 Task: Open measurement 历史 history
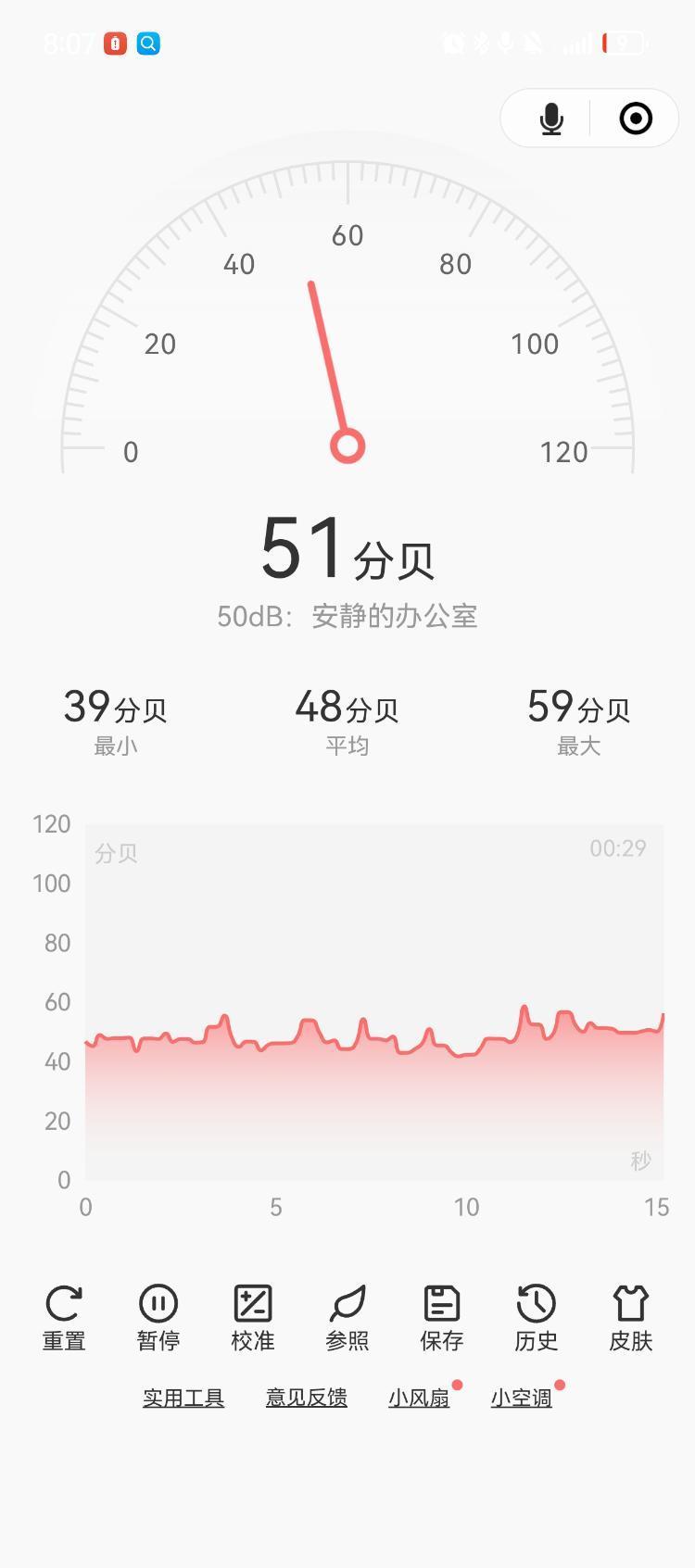pyautogui.click(x=537, y=1318)
